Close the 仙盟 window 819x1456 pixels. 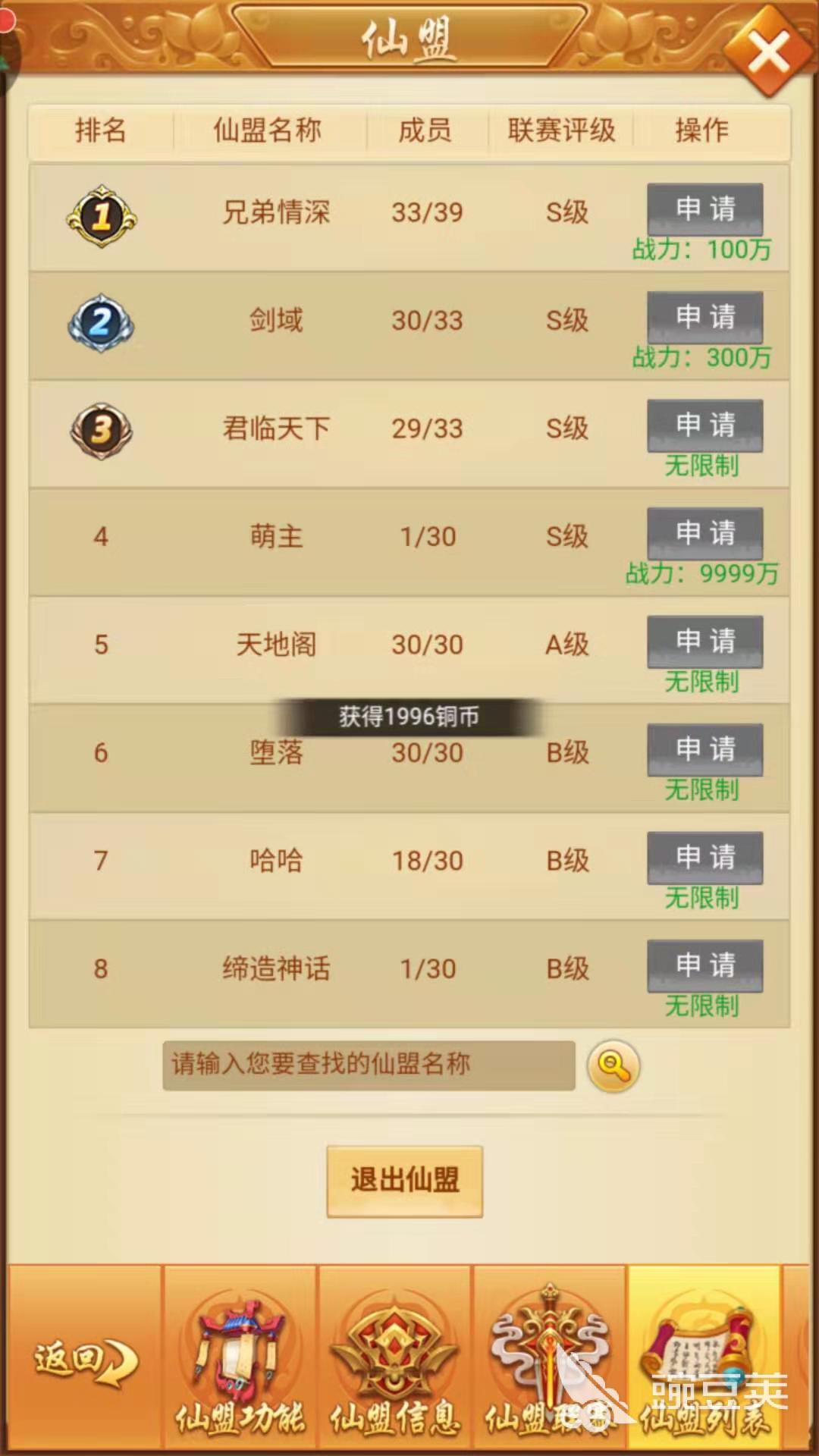(768, 53)
